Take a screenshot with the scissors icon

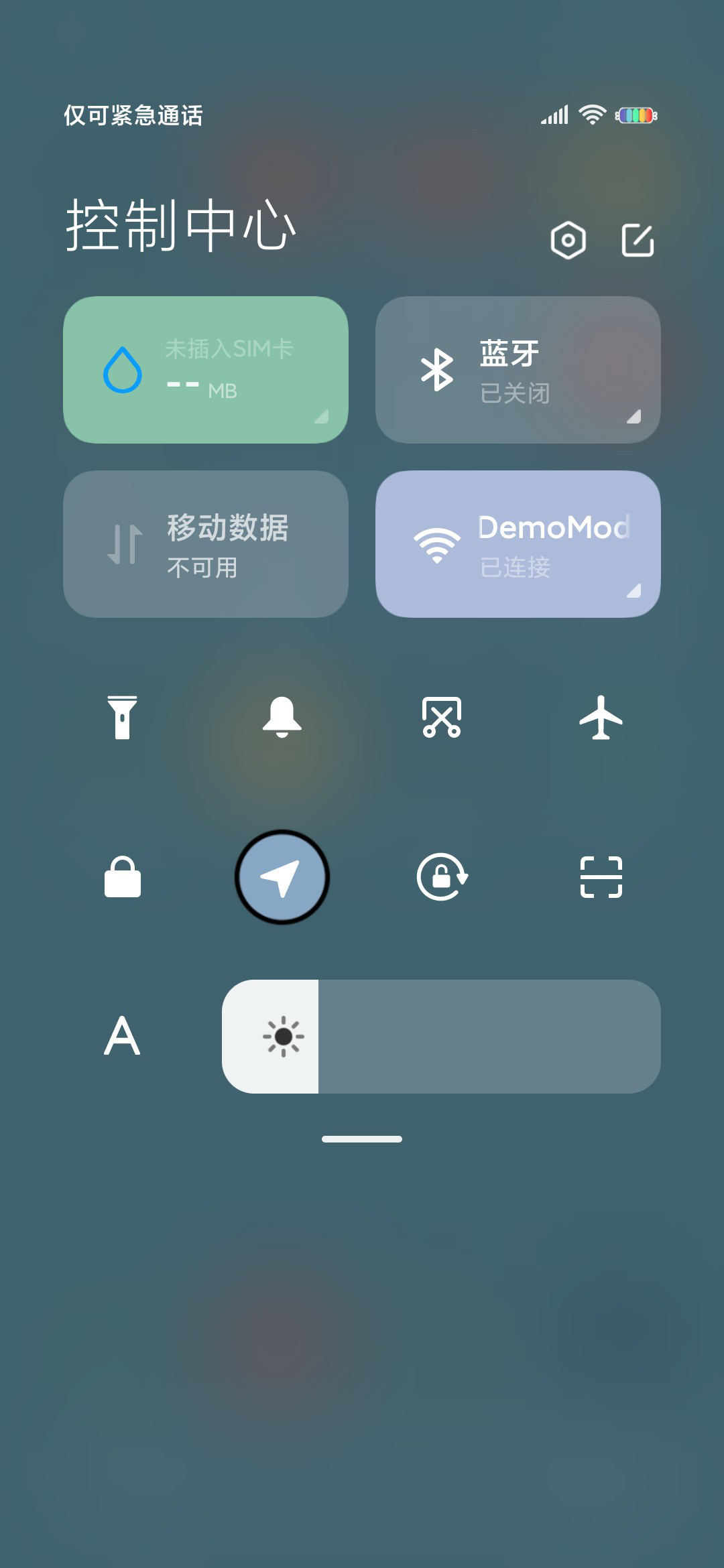click(x=442, y=718)
